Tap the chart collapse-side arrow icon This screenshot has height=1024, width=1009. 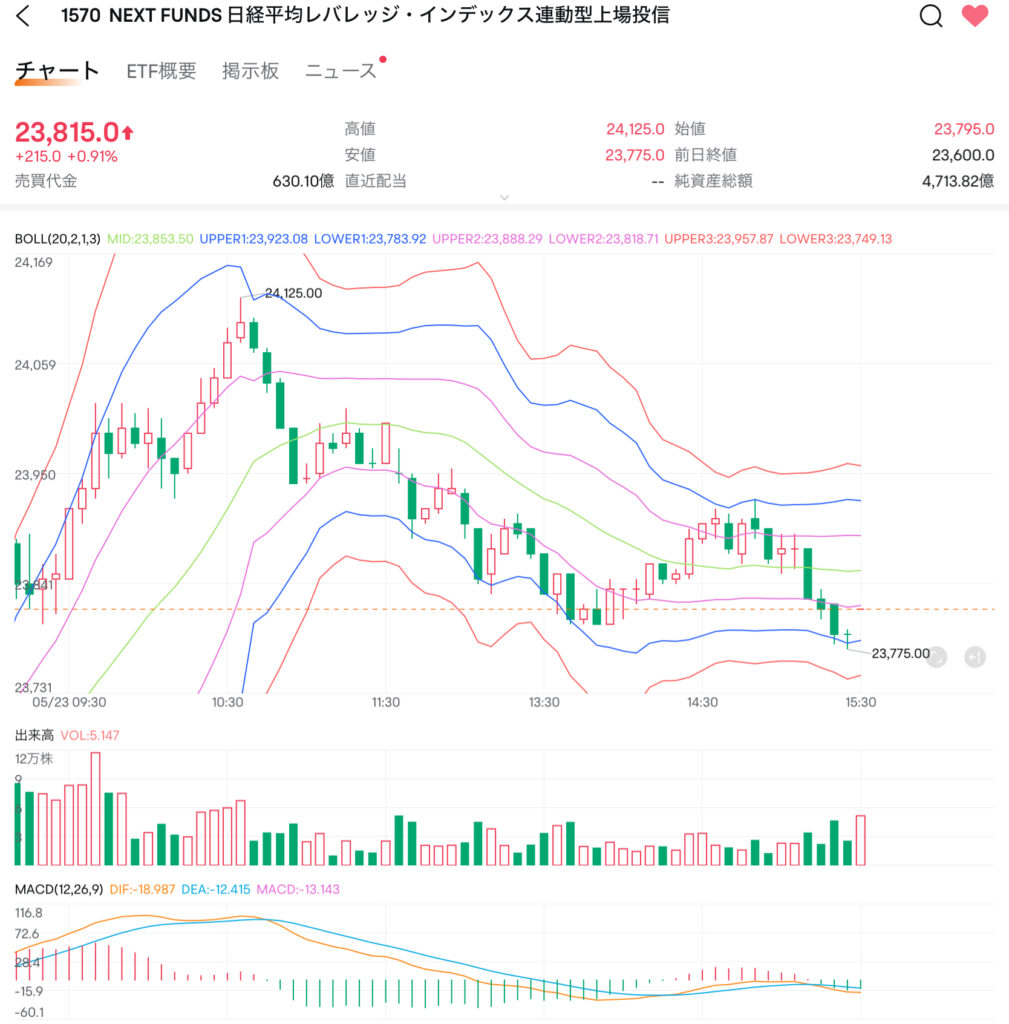pos(975,657)
